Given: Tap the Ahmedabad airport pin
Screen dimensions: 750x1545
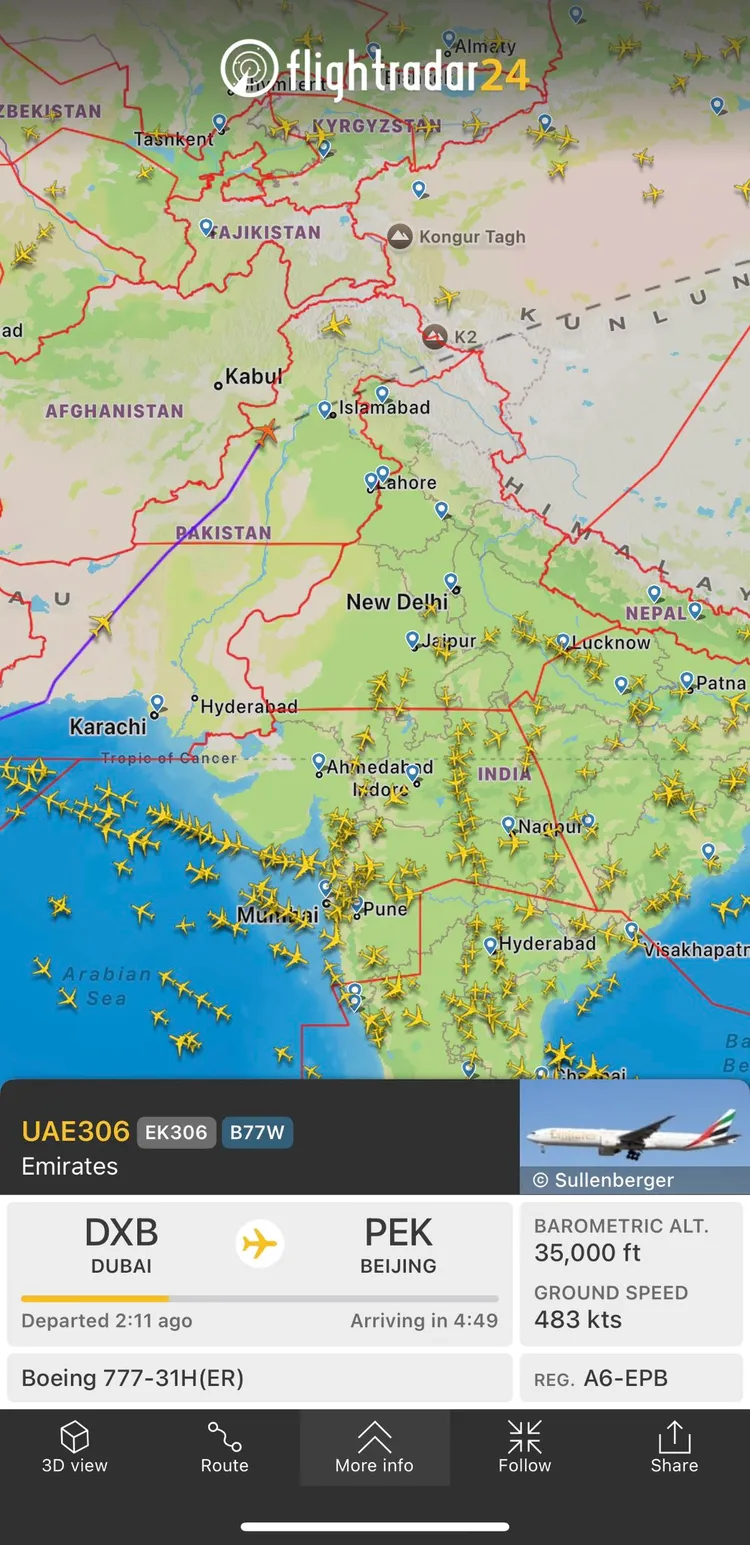Looking at the screenshot, I should (319, 762).
